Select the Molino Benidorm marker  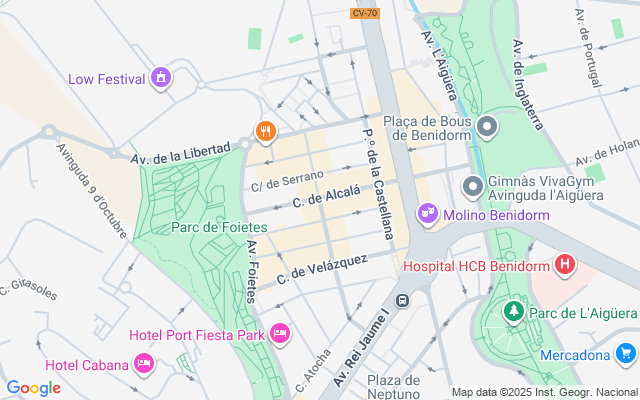tap(428, 213)
